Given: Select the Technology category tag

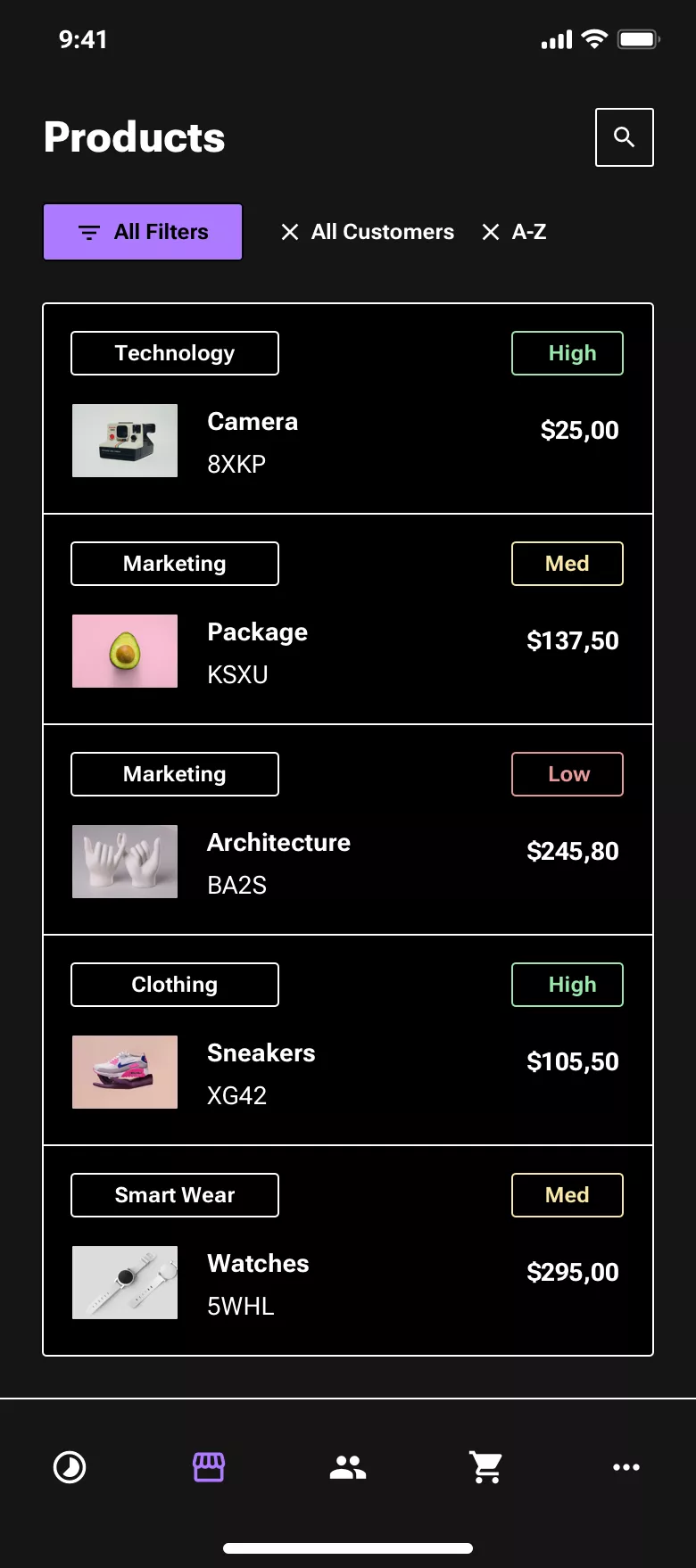Looking at the screenshot, I should click(174, 353).
